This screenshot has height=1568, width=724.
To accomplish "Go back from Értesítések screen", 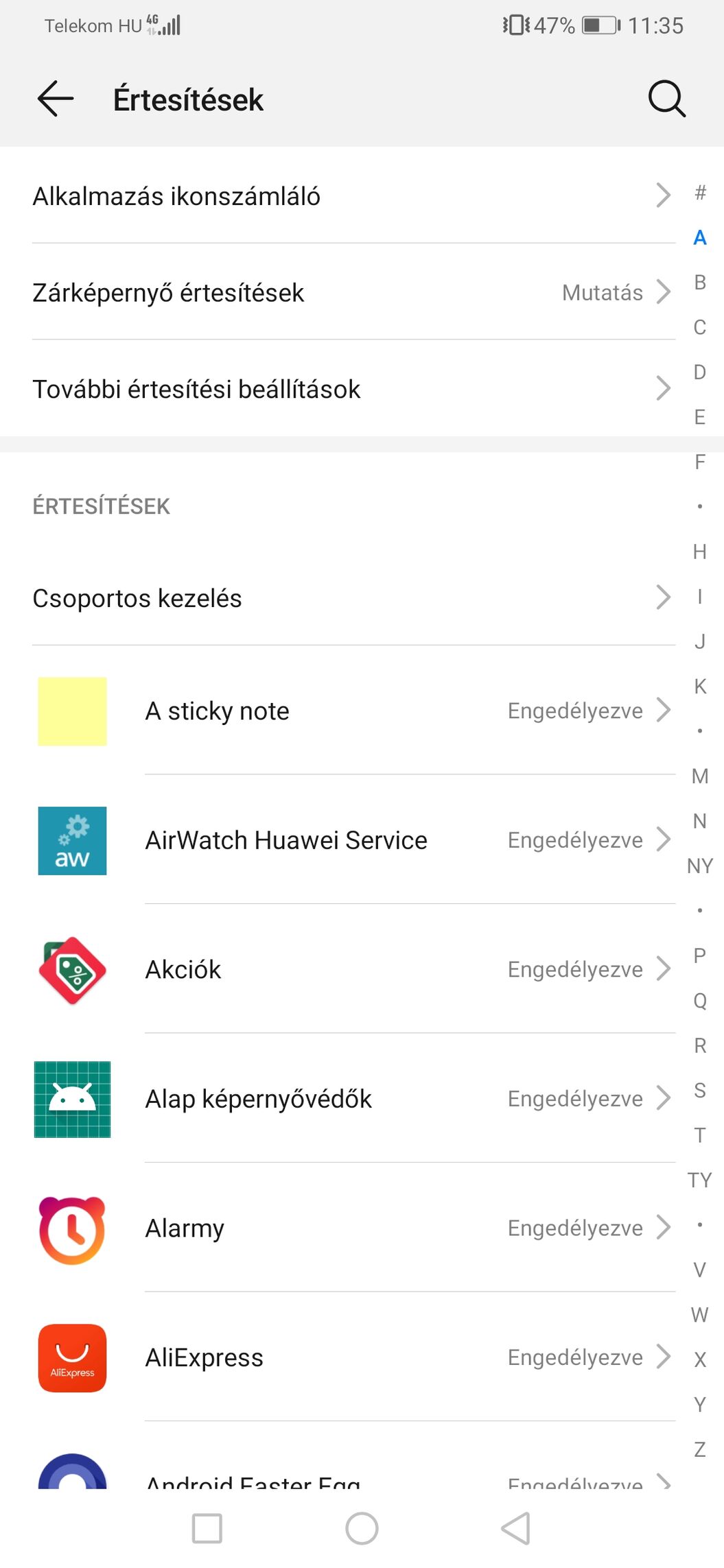I will coord(56,99).
